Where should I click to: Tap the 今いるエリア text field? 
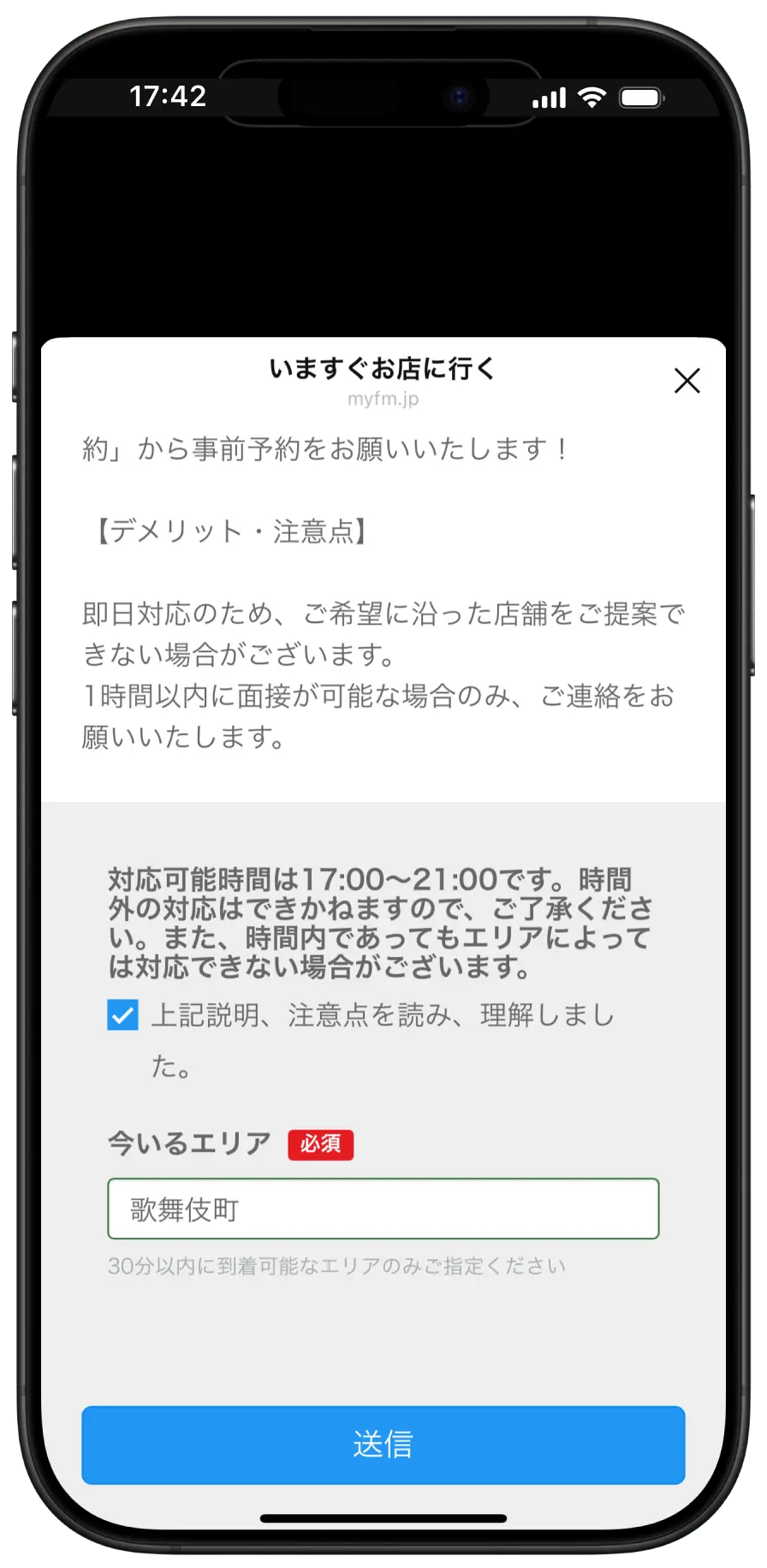(x=383, y=1209)
